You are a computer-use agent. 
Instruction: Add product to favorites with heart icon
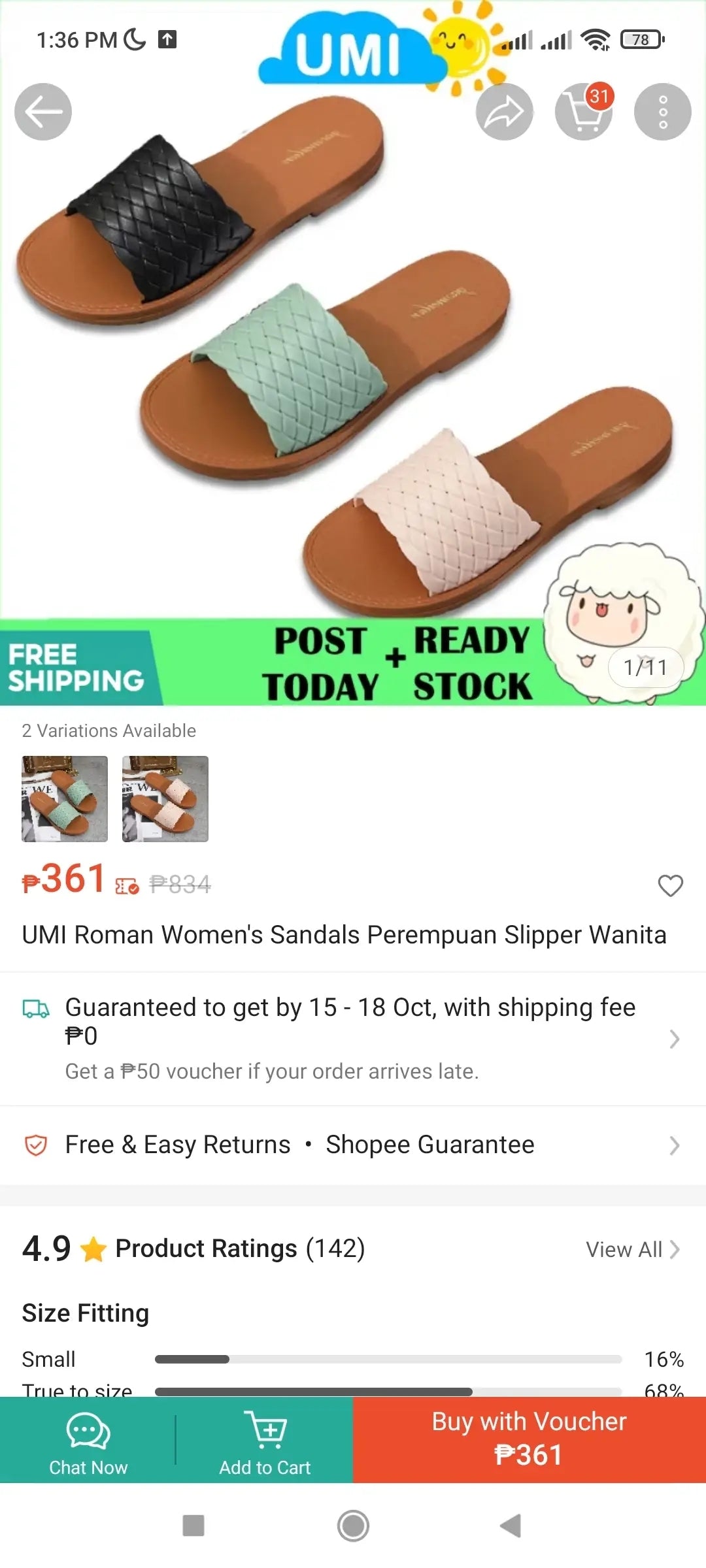[x=670, y=886]
